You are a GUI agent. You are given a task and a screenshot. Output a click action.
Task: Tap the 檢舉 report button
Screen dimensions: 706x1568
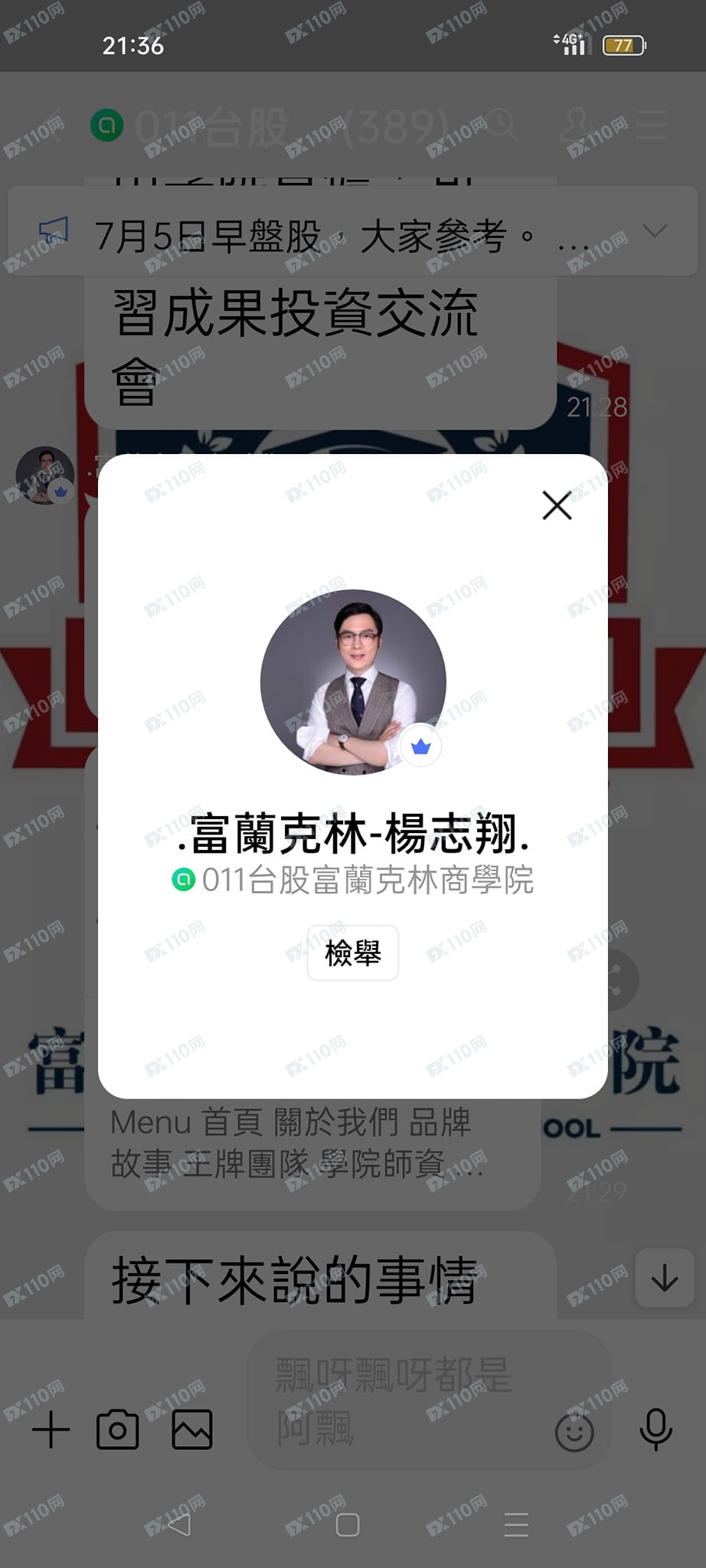tap(352, 953)
